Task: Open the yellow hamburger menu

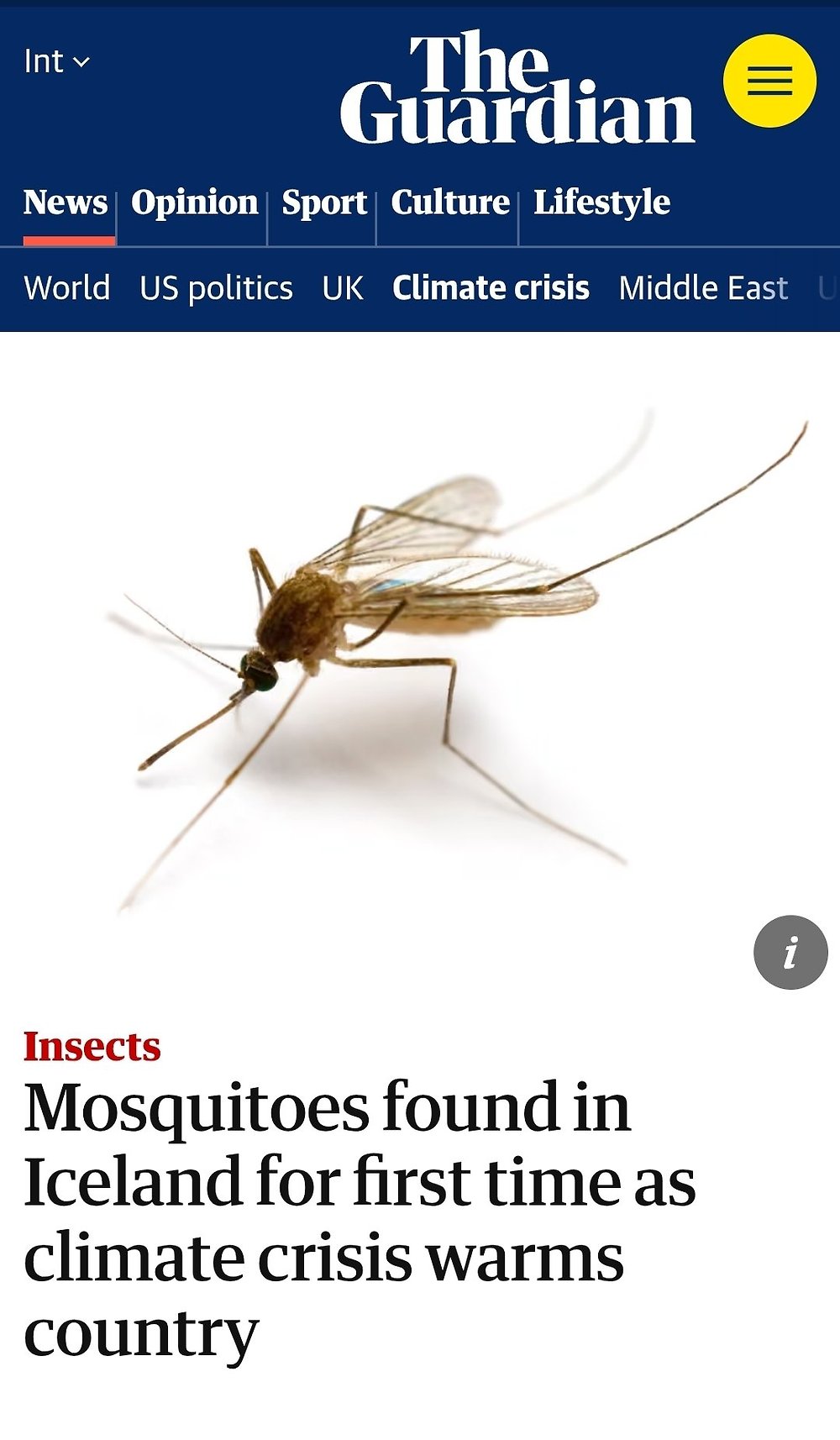Action: click(769, 81)
